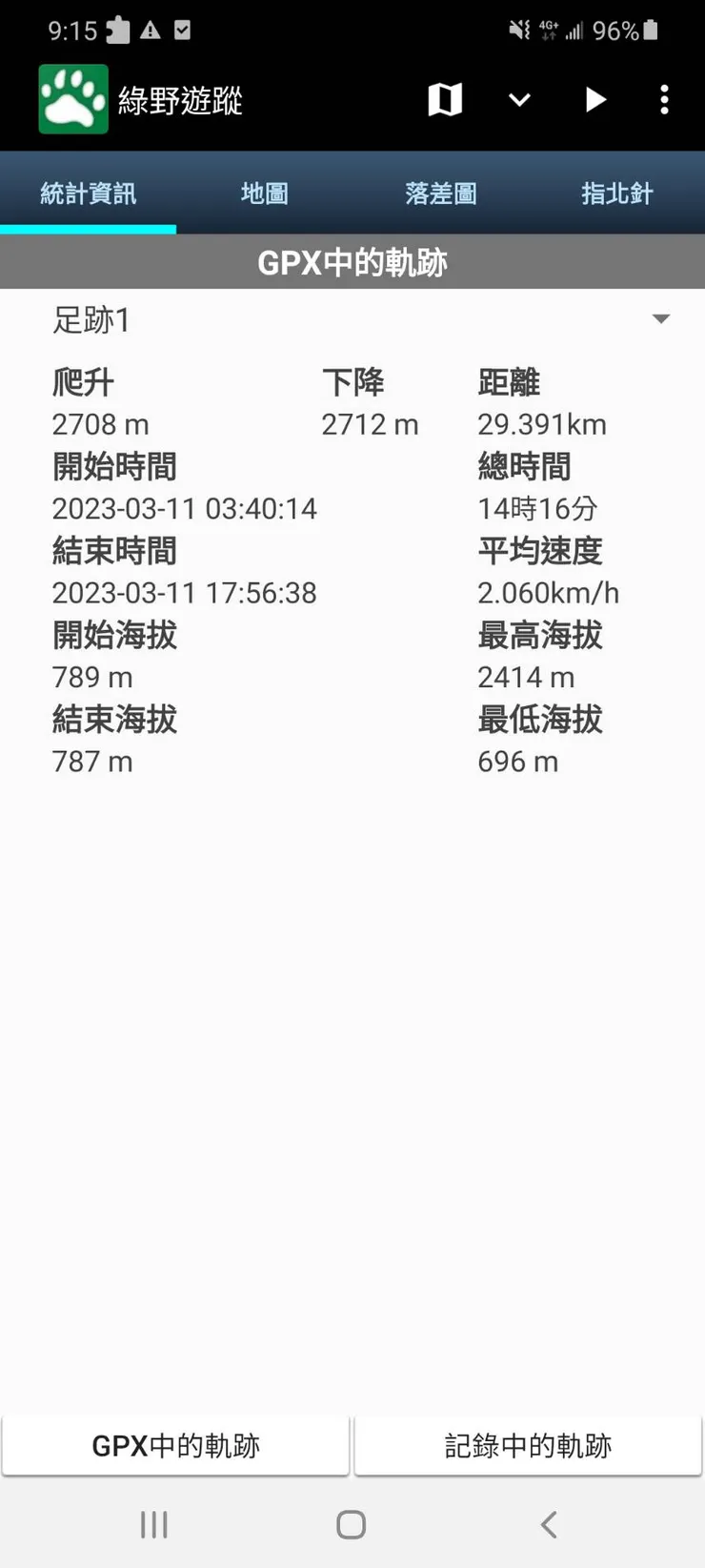Open the 指北針 compass tab
The width and height of the screenshot is (705, 1568).
point(616,193)
